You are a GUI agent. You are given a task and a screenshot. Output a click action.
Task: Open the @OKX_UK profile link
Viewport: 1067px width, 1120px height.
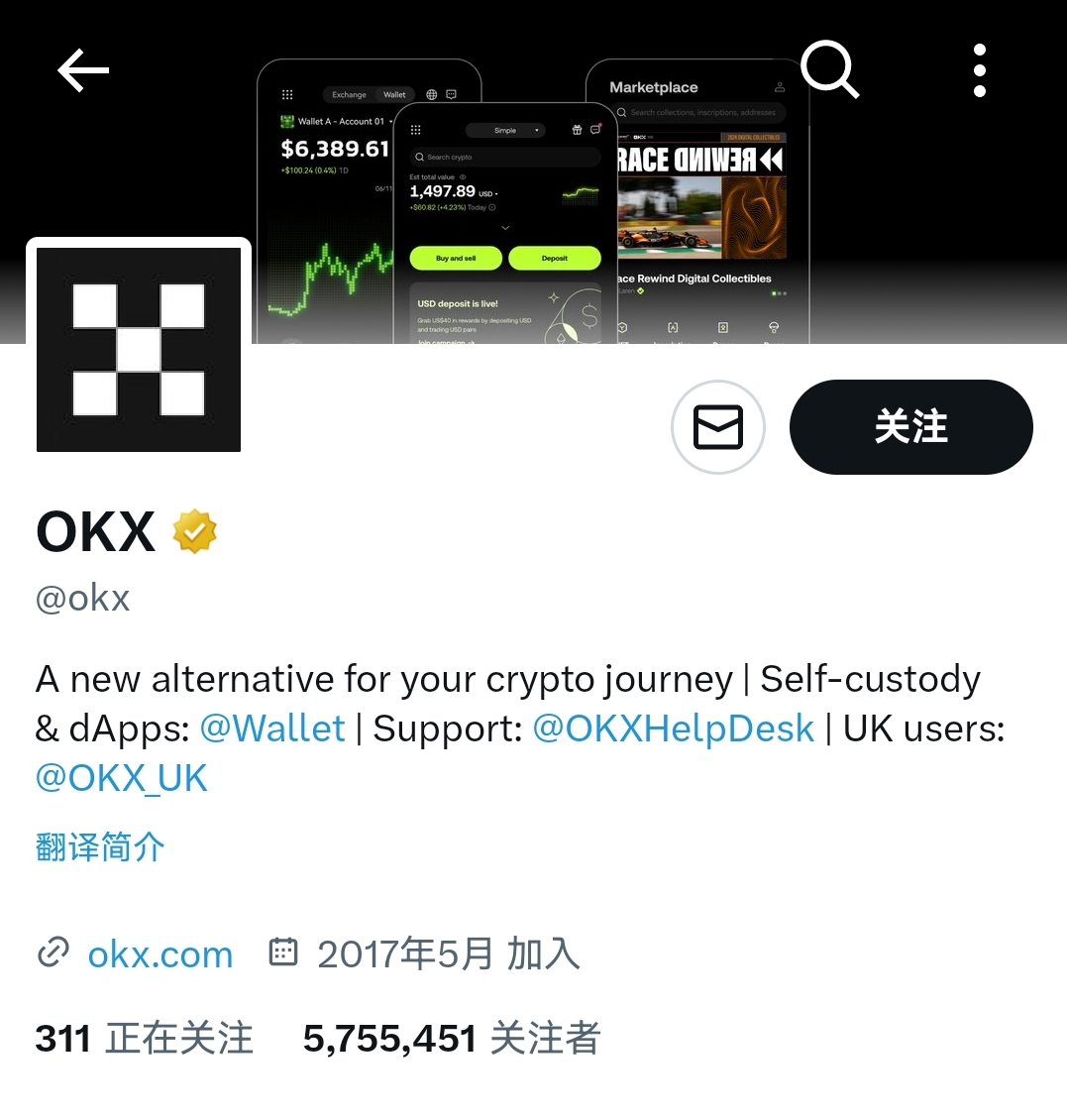coord(122,778)
